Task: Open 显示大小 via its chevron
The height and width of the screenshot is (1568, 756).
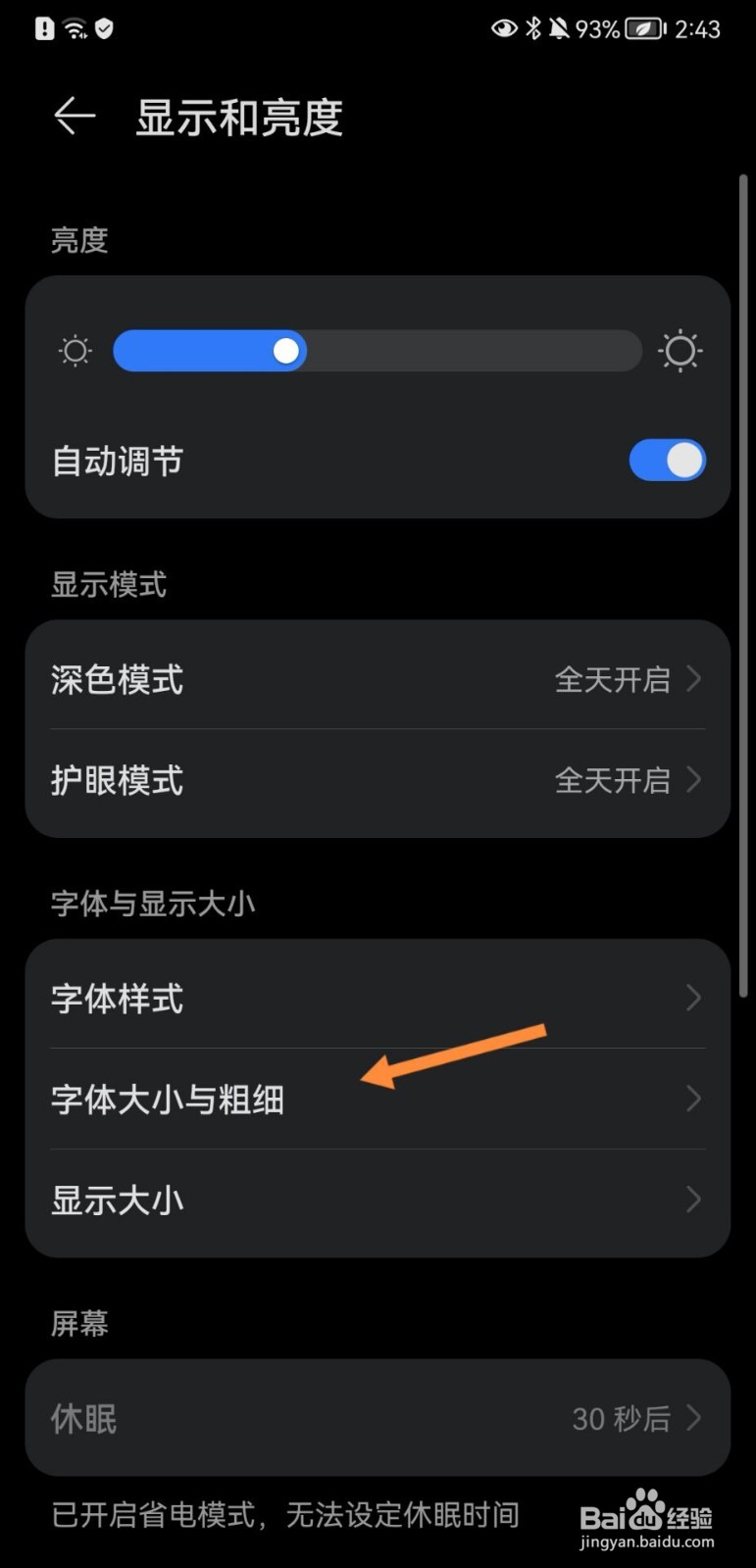Action: pyautogui.click(x=694, y=1199)
